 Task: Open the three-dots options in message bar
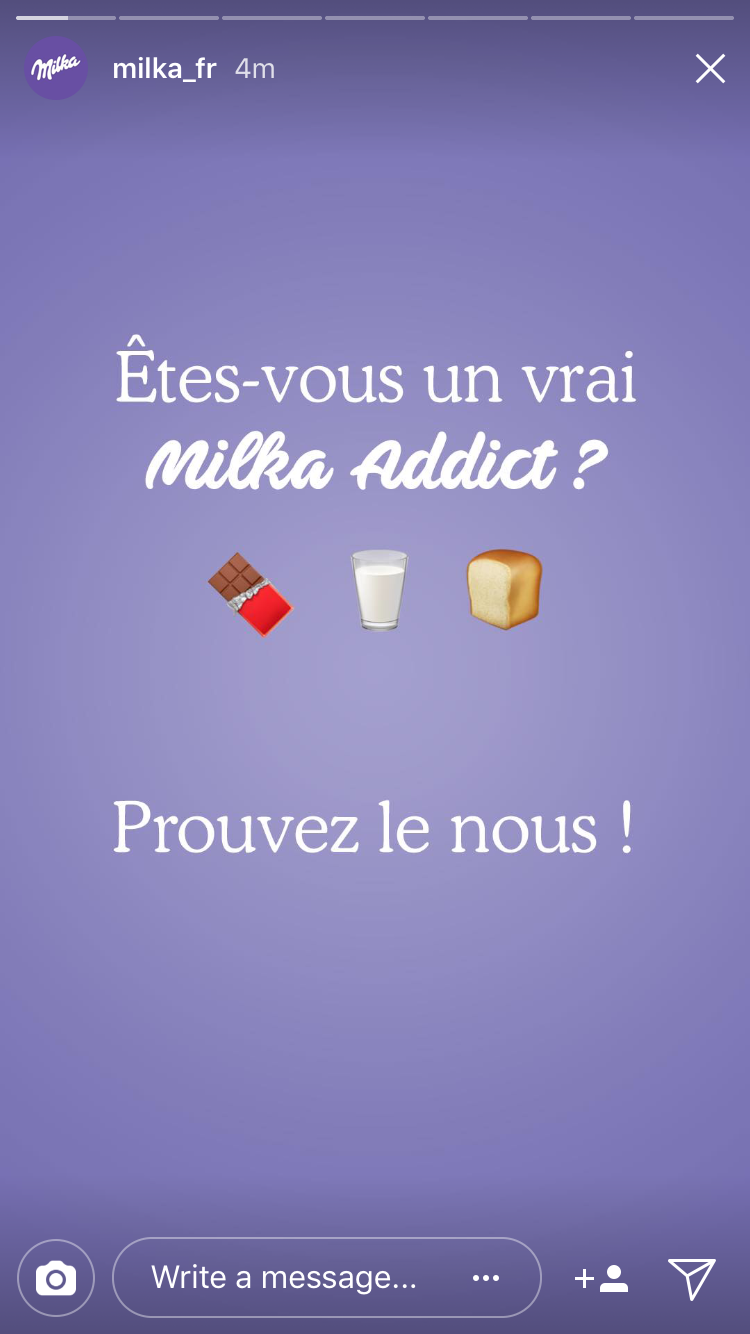pos(485,1278)
